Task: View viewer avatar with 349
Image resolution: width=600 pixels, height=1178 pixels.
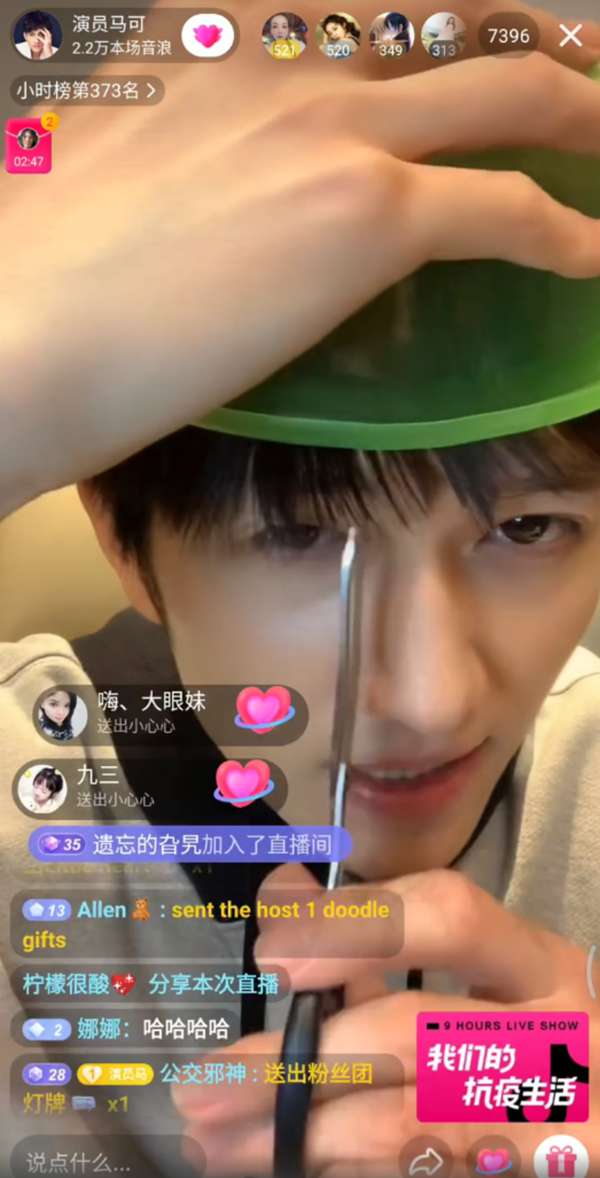Action: [x=391, y=35]
